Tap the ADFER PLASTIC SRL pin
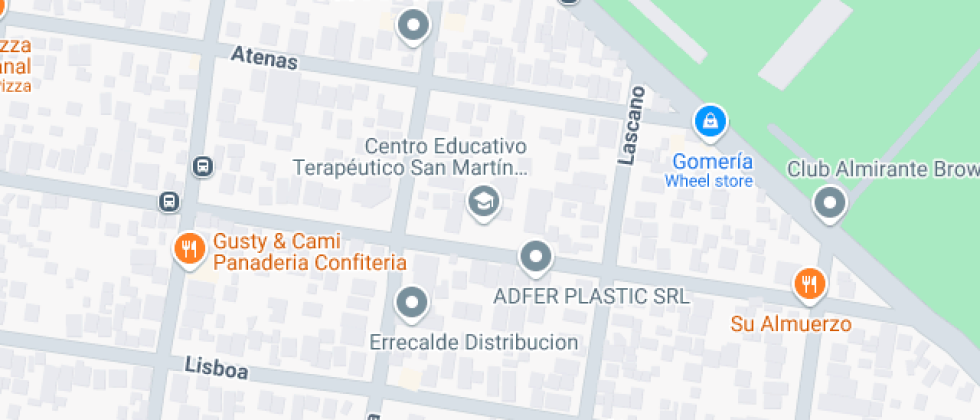This screenshot has width=980, height=420. (536, 258)
